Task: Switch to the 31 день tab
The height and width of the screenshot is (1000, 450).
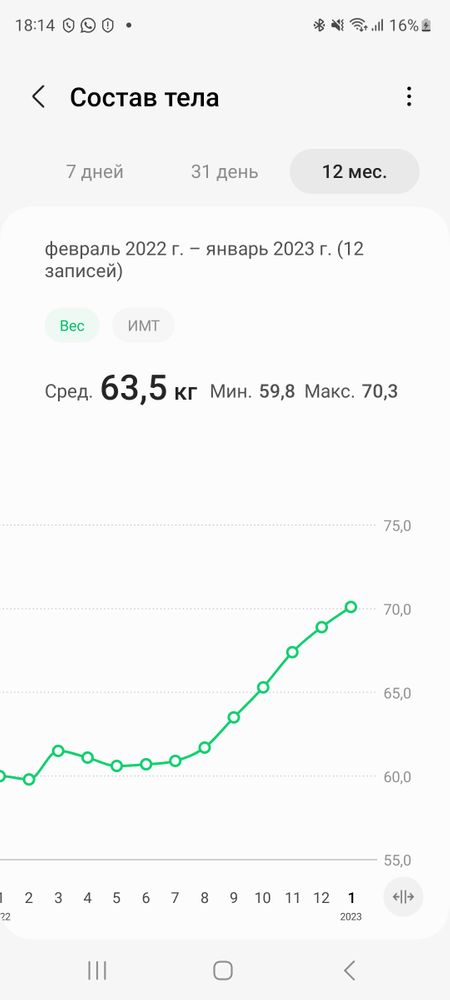Action: click(x=224, y=172)
